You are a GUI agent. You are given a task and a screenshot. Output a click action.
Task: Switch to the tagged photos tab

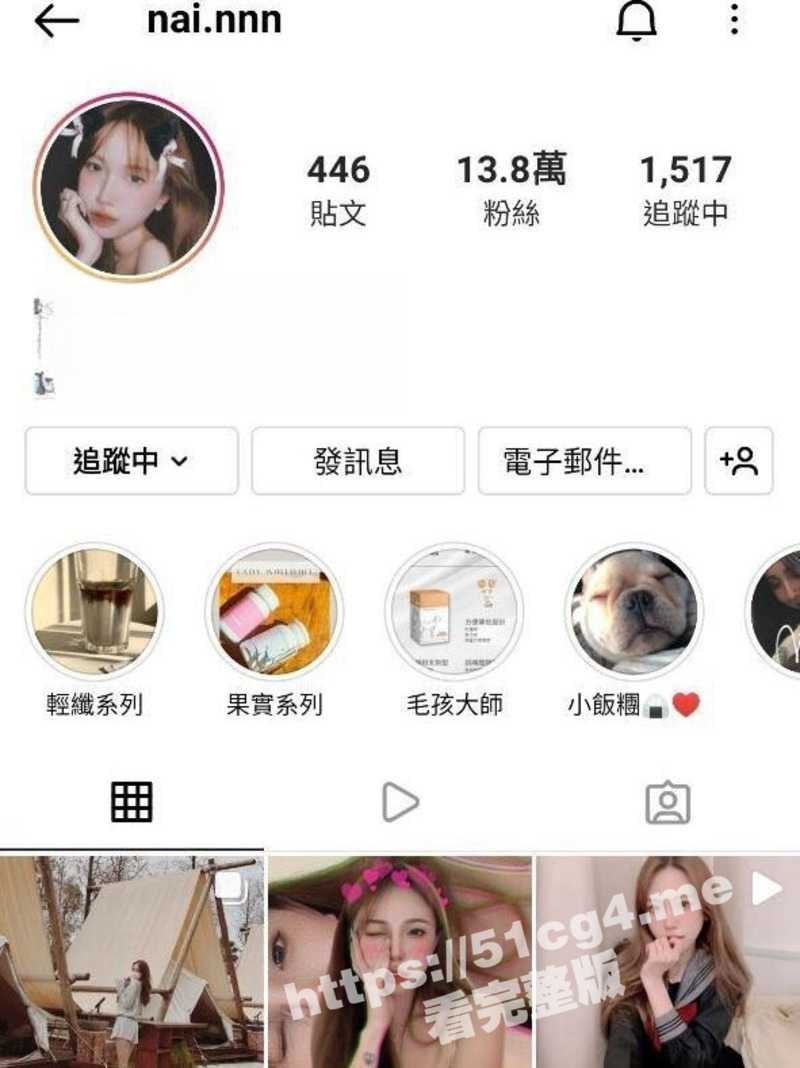click(668, 802)
